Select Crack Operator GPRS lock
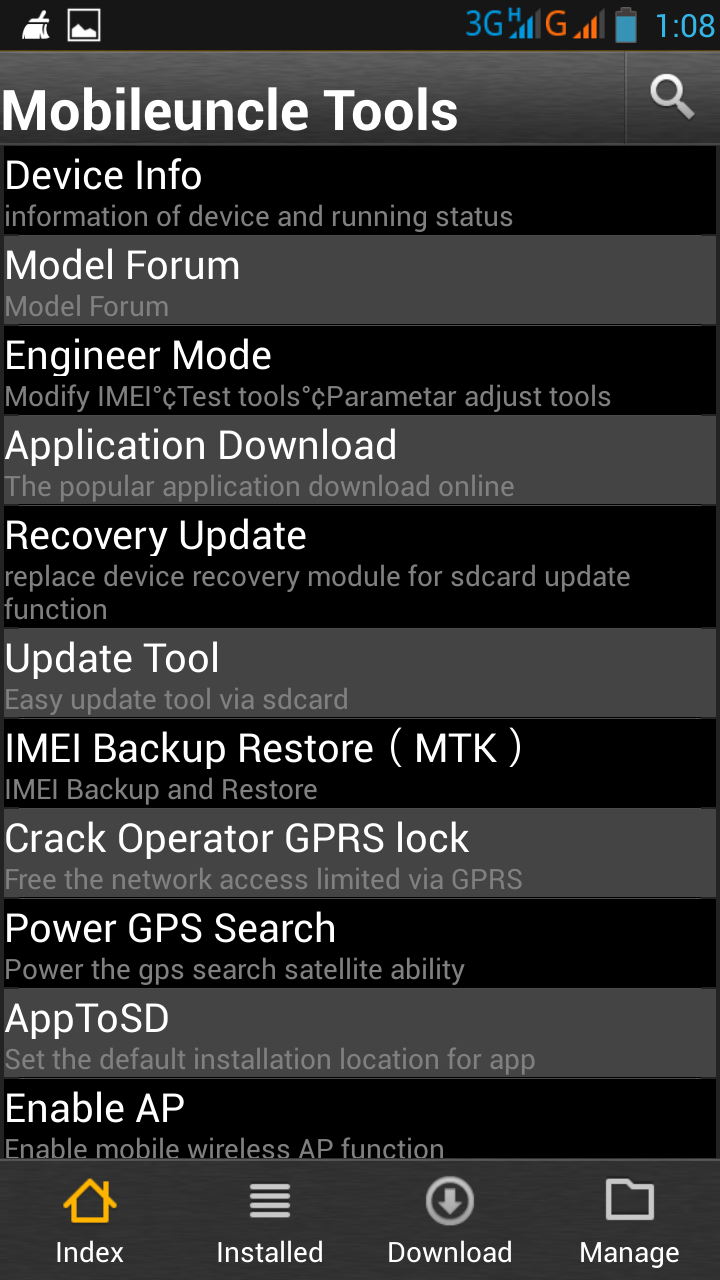Screen dimensions: 720x1280 [360, 854]
